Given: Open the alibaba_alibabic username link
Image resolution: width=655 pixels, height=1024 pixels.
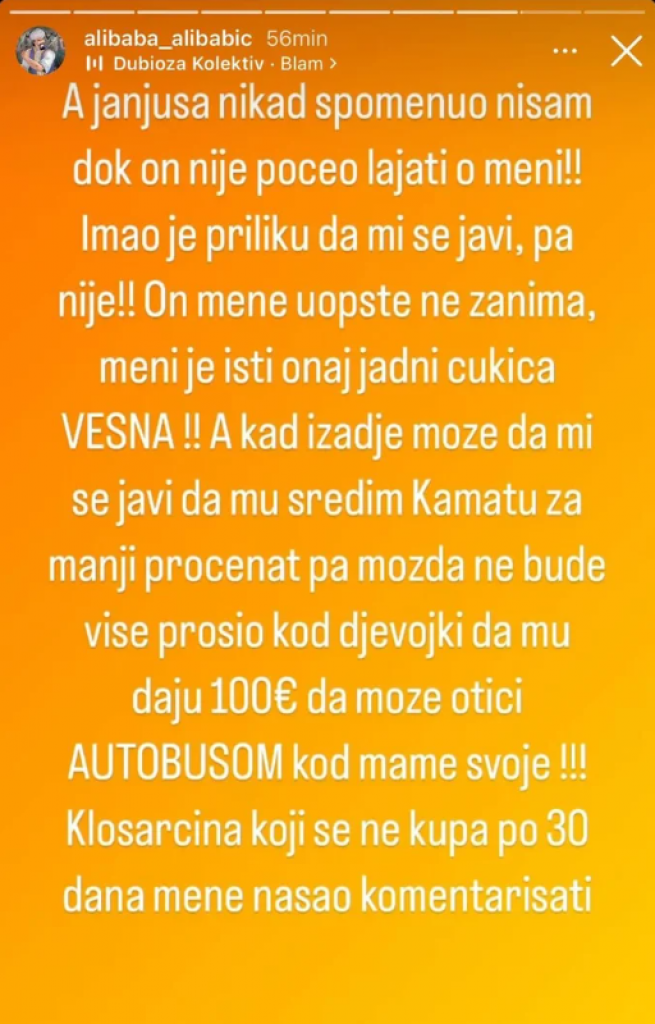Looking at the screenshot, I should [169, 40].
